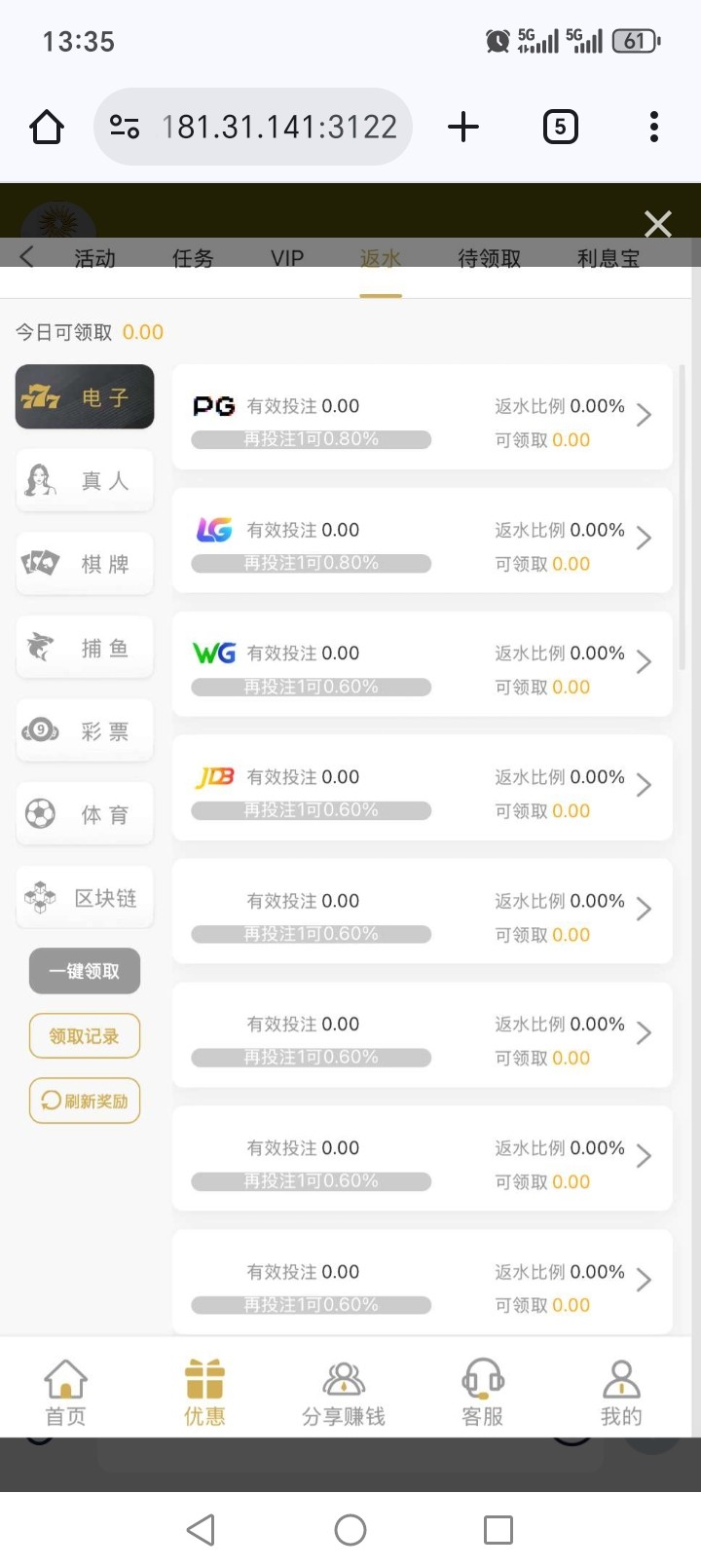Go to the 首页 bottom tab
The height and width of the screenshot is (1568, 701).
[x=66, y=1393]
